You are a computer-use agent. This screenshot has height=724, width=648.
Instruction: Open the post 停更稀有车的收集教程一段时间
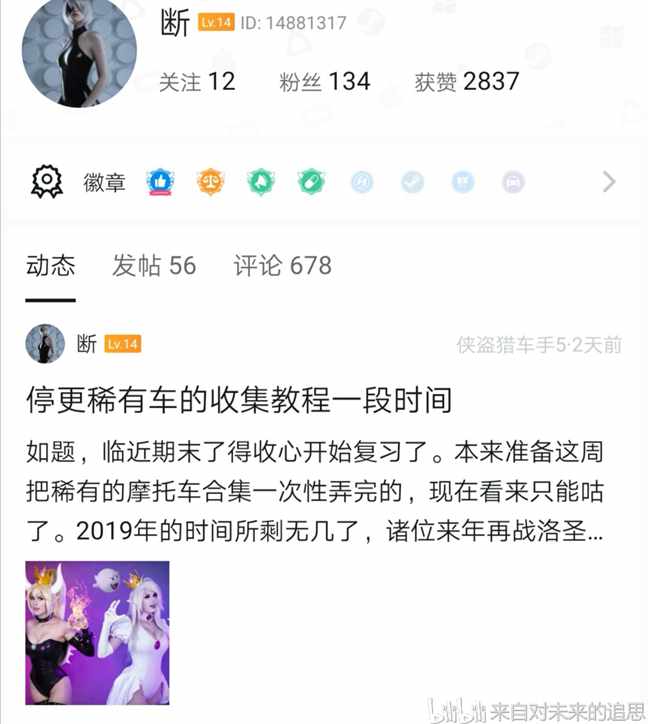[x=239, y=401]
